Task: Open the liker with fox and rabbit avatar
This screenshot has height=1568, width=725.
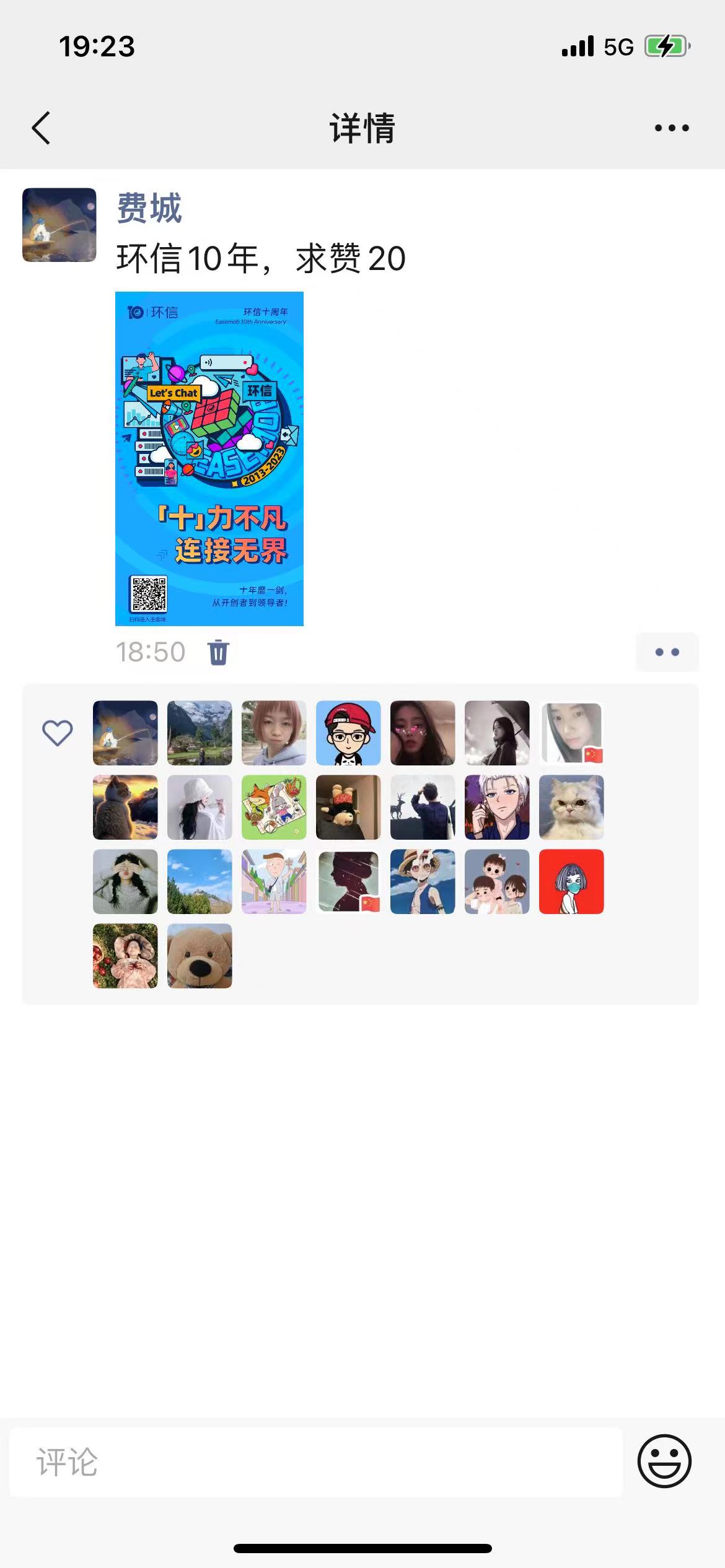Action: [x=274, y=808]
